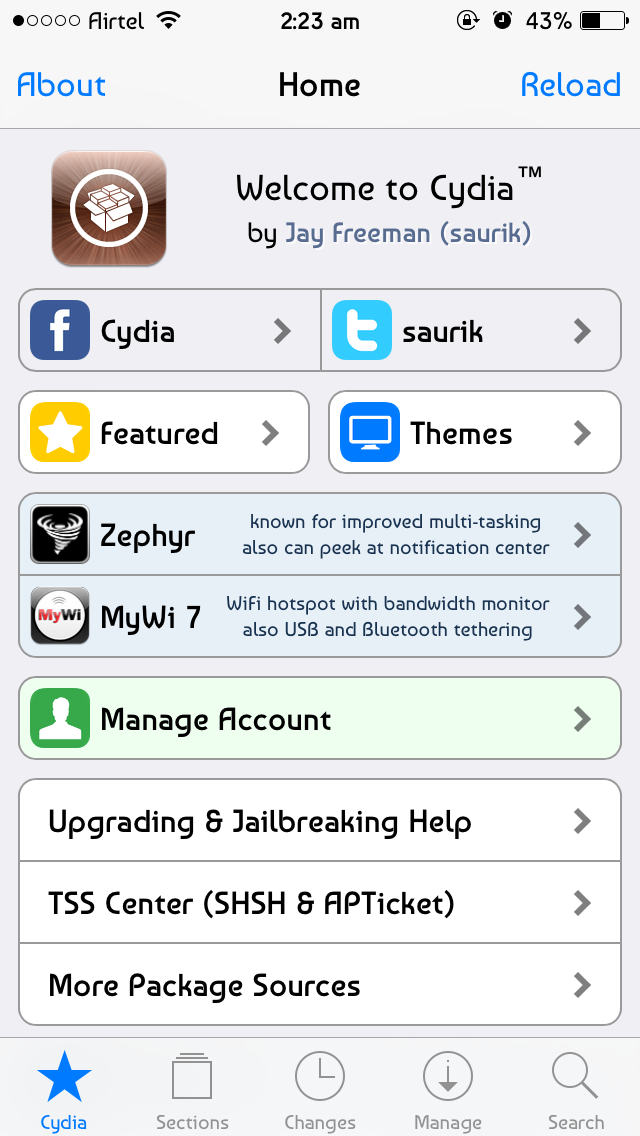Open Manage Account

coord(320,719)
